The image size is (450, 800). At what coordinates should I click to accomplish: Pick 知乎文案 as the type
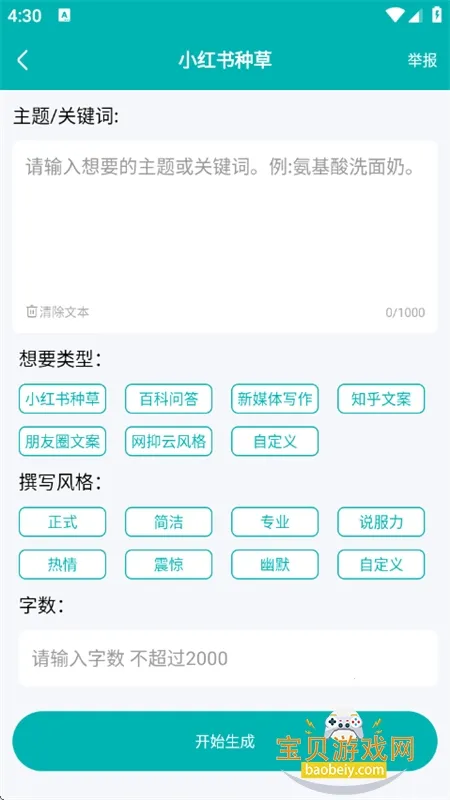pyautogui.click(x=381, y=398)
